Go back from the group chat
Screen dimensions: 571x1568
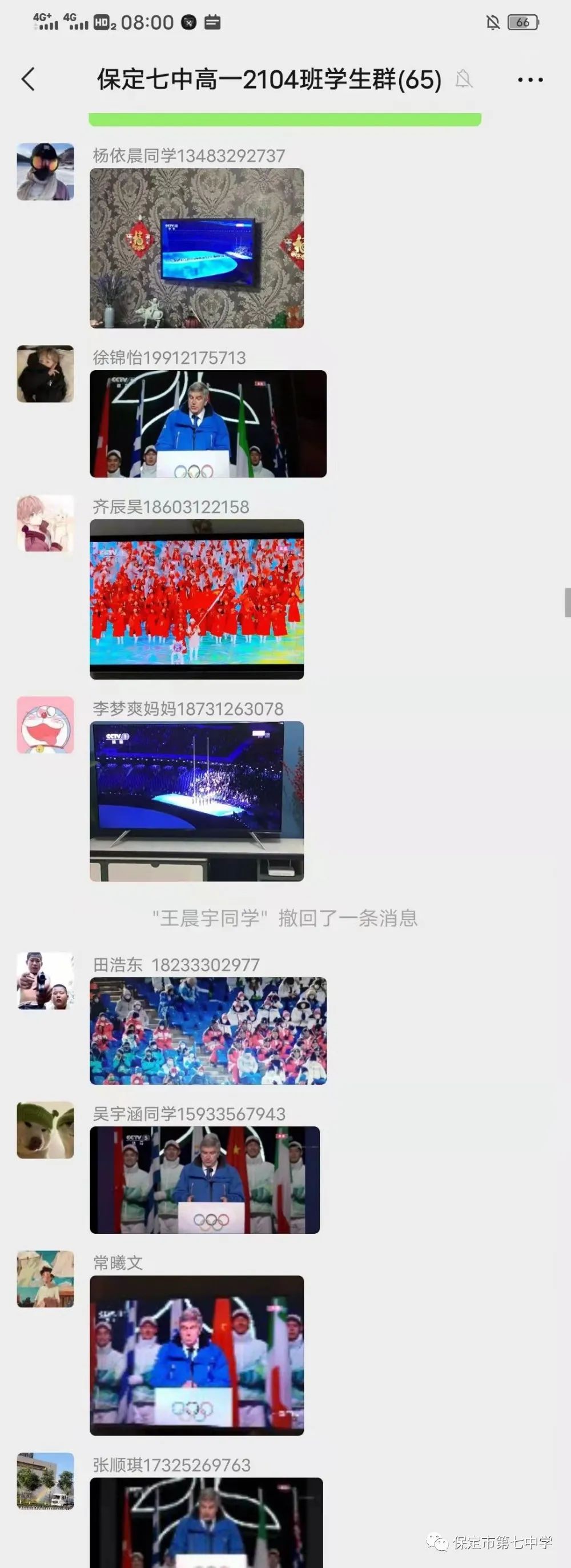(x=28, y=79)
